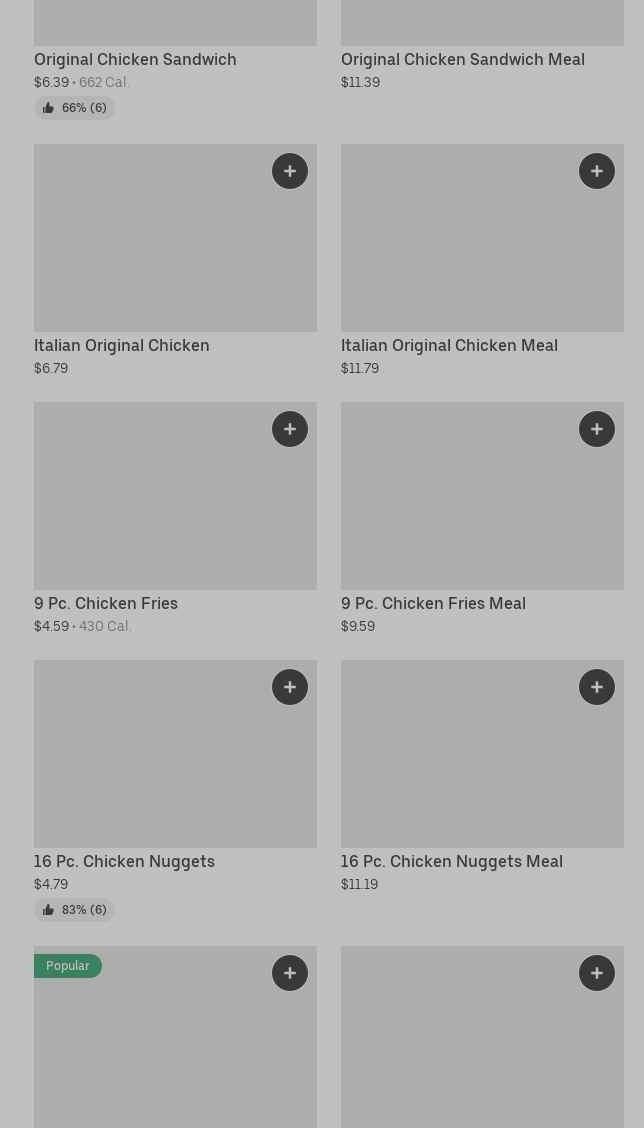This screenshot has width=644, height=1128.
Task: Quick-add the item tagged Popular
Action: coord(290,973)
